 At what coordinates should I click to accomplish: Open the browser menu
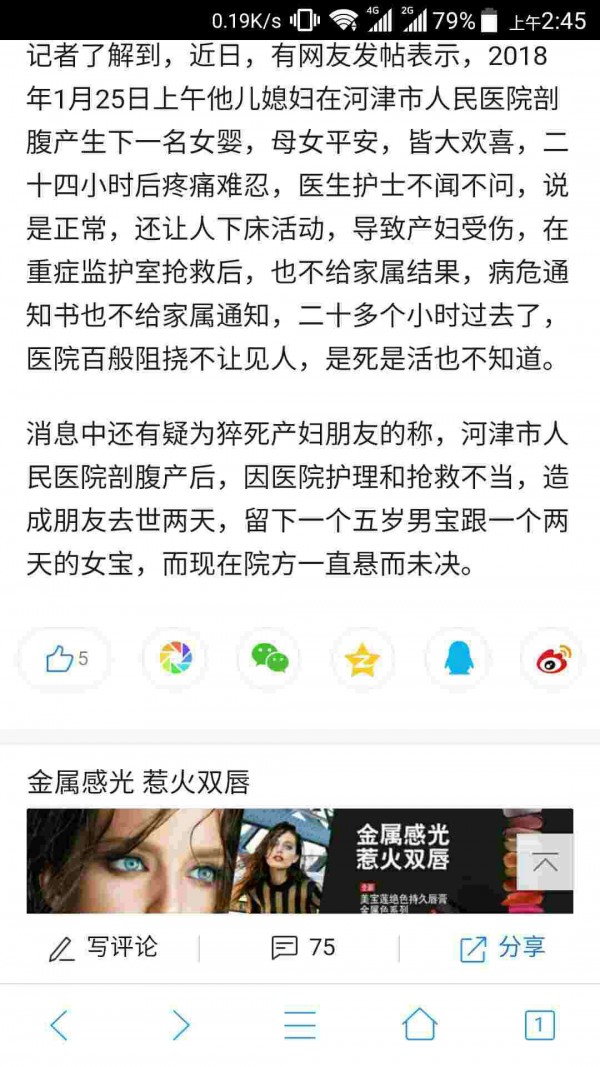pyautogui.click(x=299, y=1024)
